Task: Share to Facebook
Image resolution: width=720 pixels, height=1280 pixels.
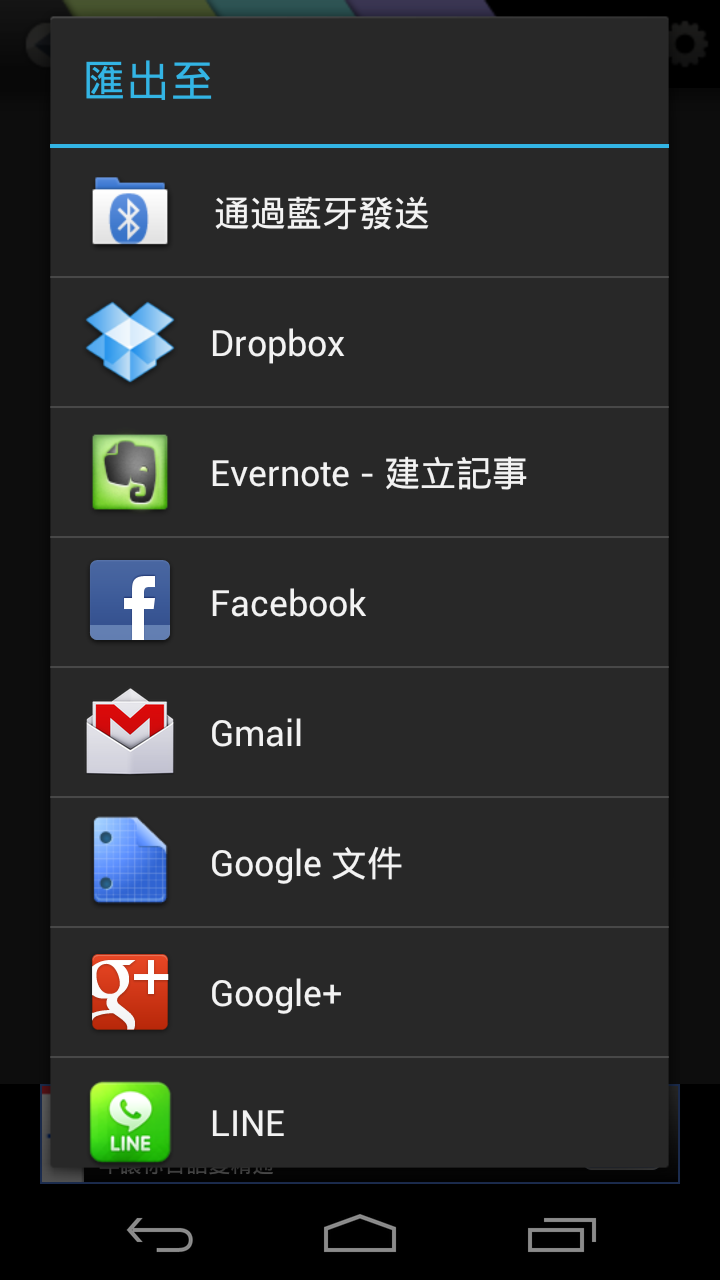Action: click(359, 603)
